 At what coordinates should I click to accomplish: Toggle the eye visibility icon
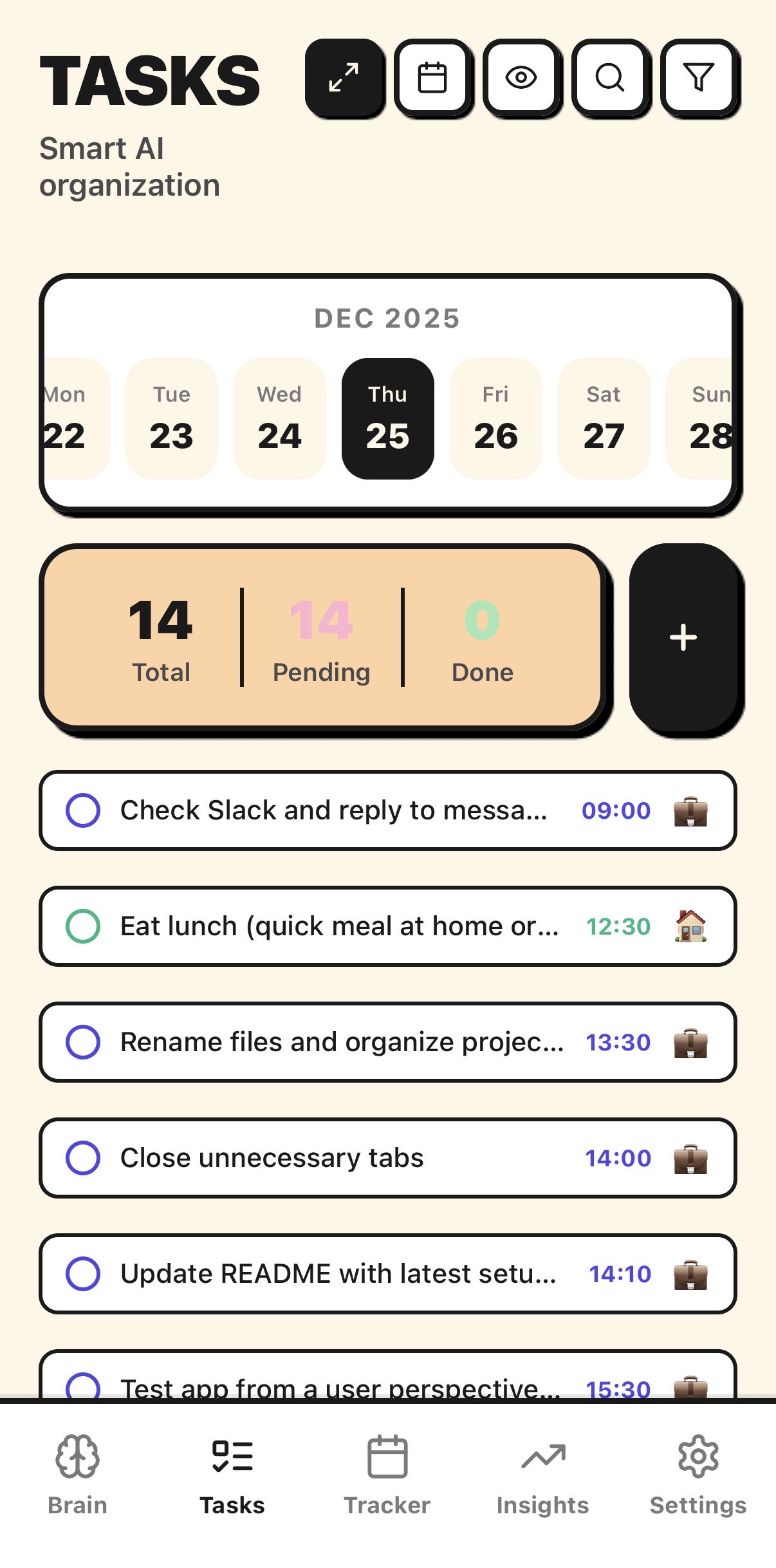click(521, 78)
